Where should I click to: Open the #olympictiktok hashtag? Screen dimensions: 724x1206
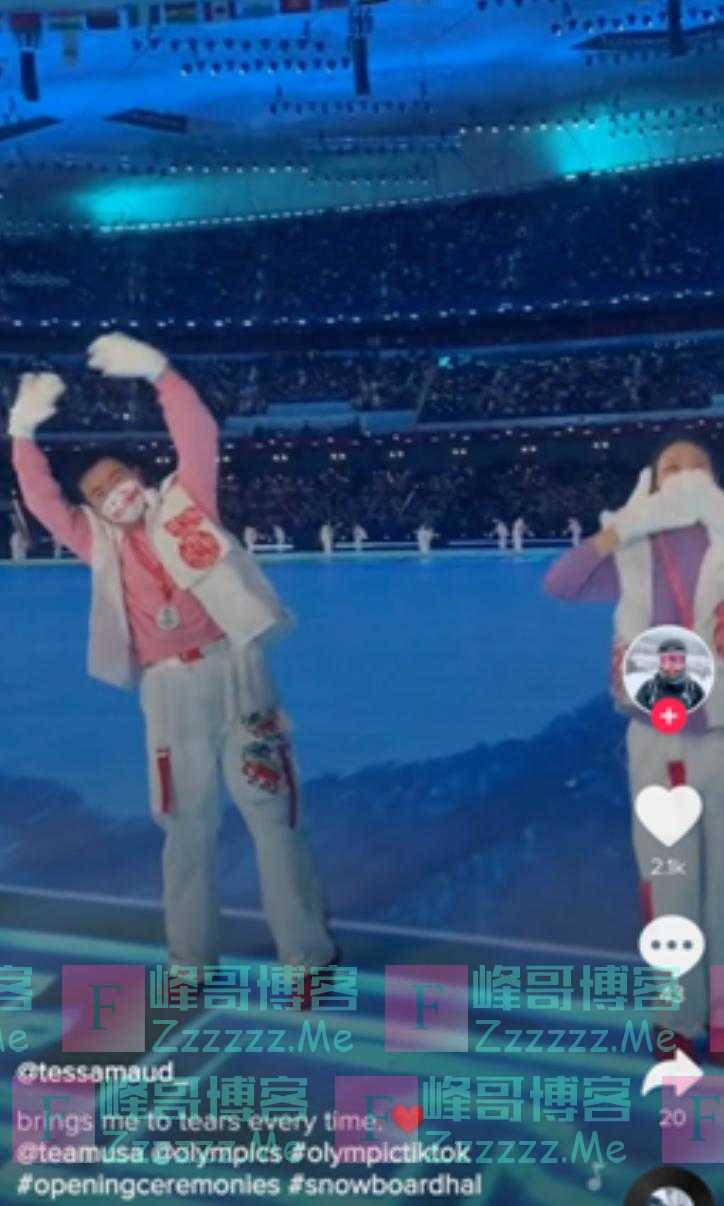tap(380, 1152)
